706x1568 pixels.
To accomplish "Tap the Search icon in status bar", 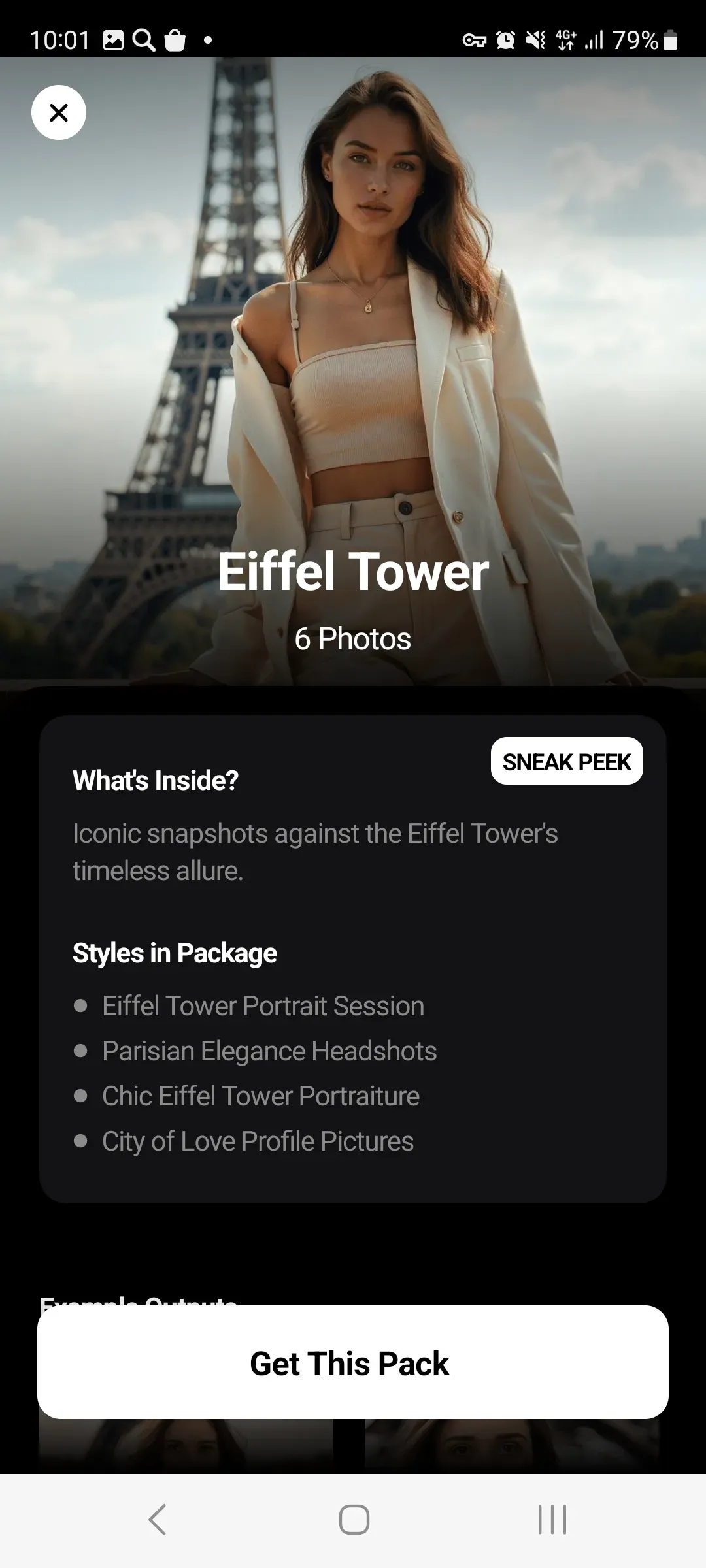I will coord(143,41).
